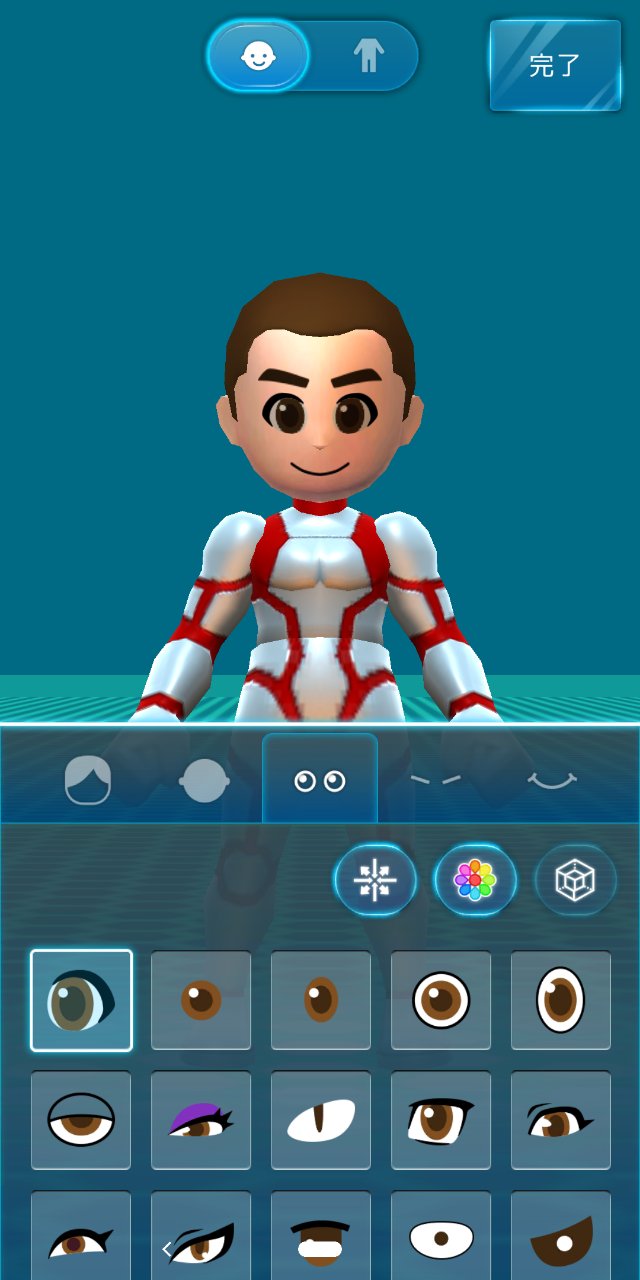Switch to the eyebrows category
Screen dimensions: 640x1280
(x=436, y=780)
